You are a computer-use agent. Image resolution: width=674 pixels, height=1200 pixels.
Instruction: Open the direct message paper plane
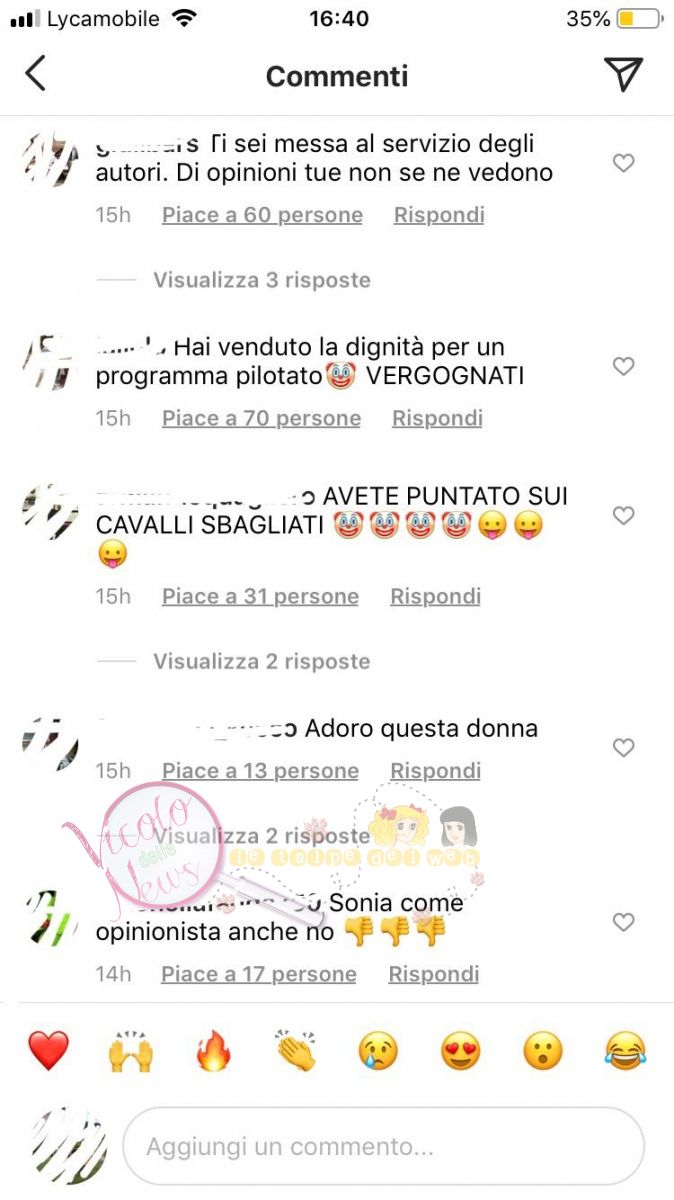point(622,74)
